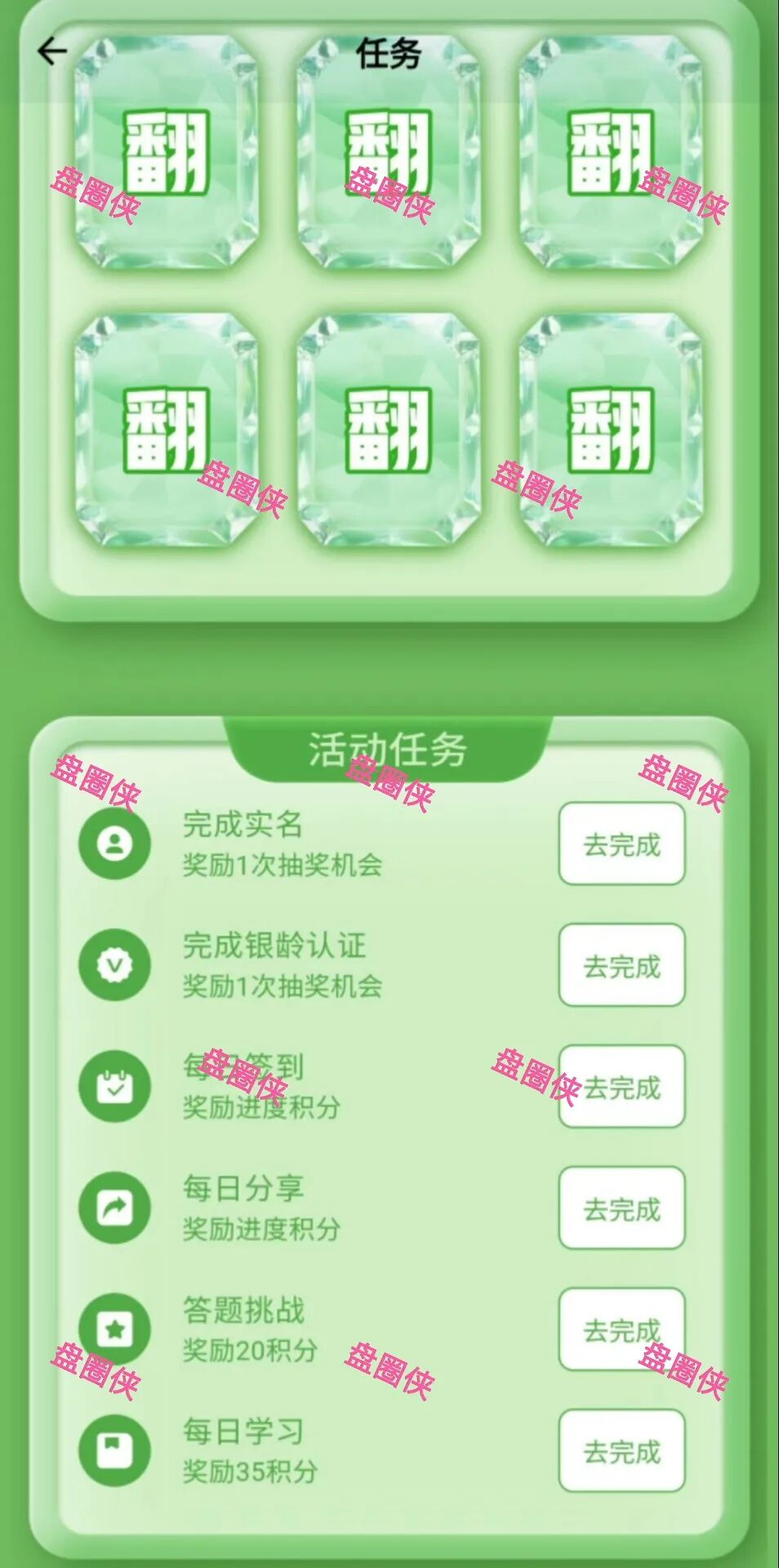Image resolution: width=779 pixels, height=1568 pixels.
Task: Click the profile icon next to 完成实名
Action: 116,843
